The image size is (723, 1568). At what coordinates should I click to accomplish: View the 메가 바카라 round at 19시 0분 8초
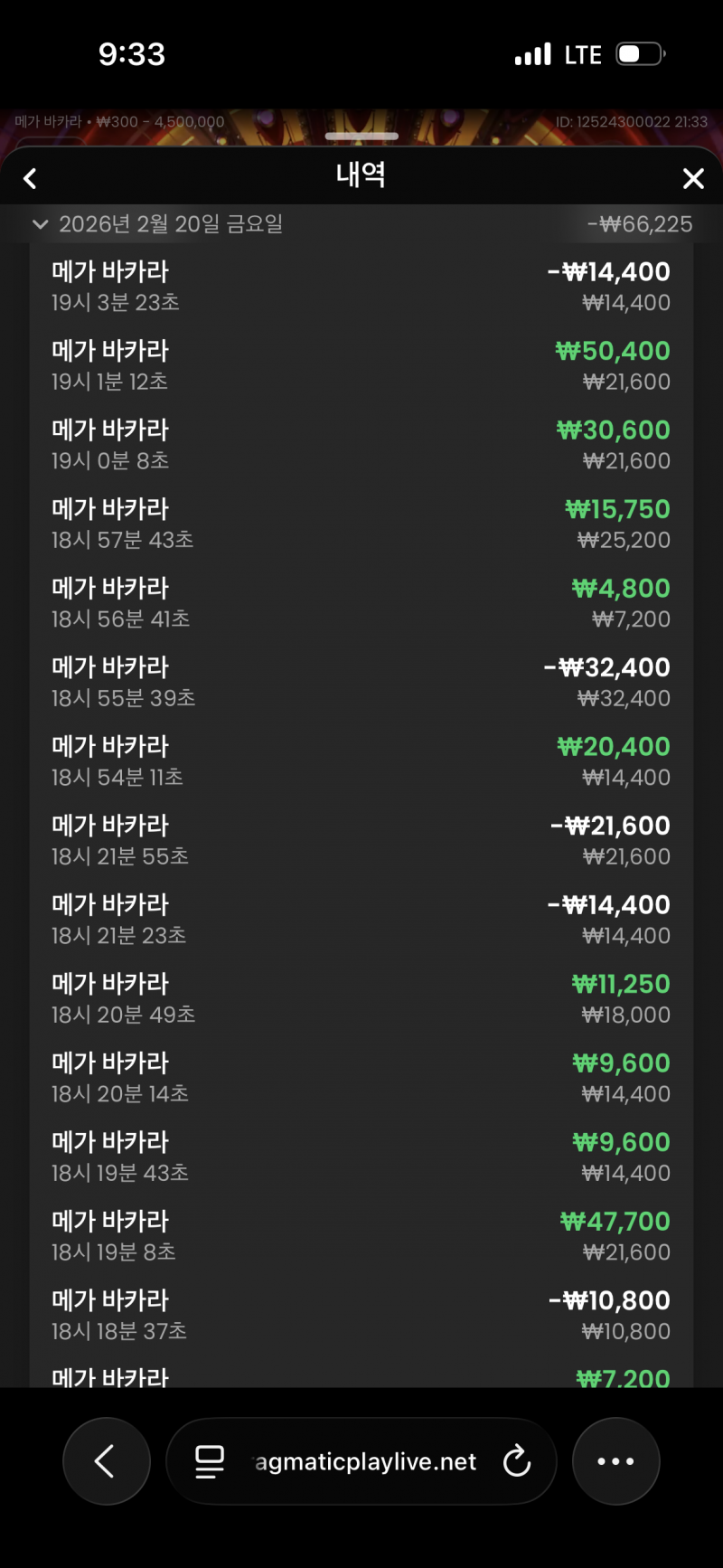[x=361, y=445]
